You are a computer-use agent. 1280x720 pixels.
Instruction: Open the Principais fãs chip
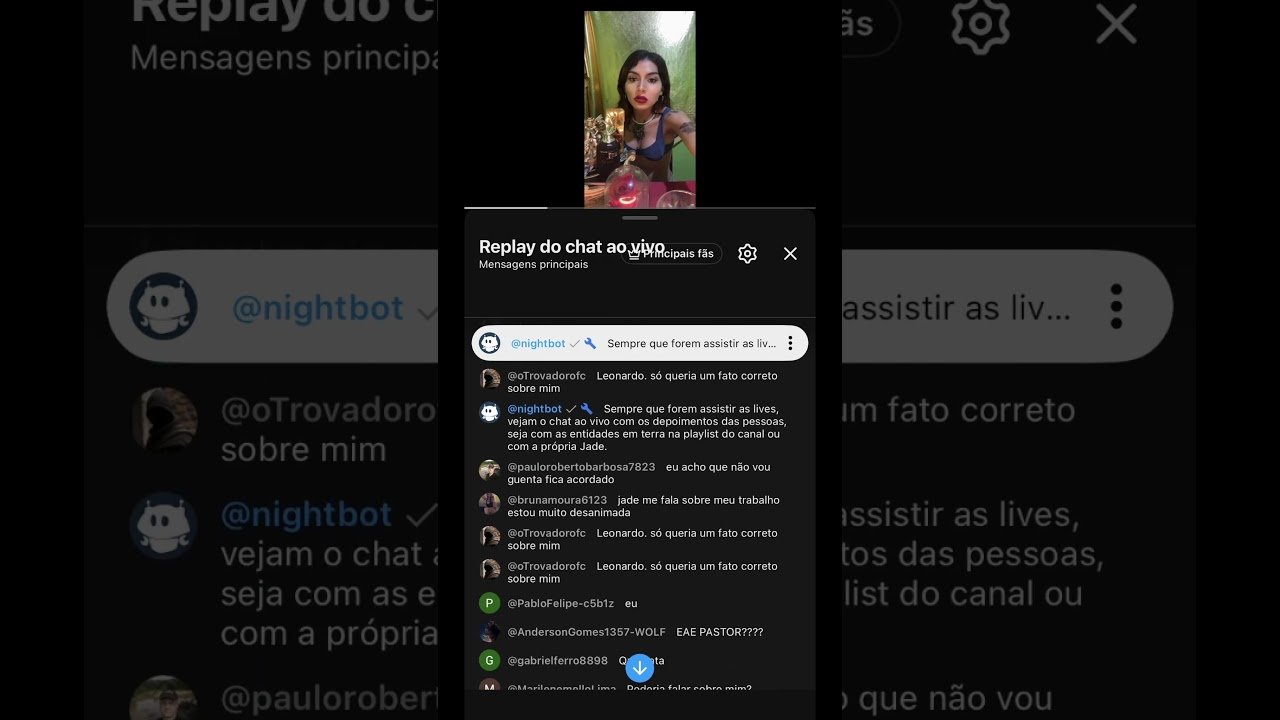pos(672,254)
